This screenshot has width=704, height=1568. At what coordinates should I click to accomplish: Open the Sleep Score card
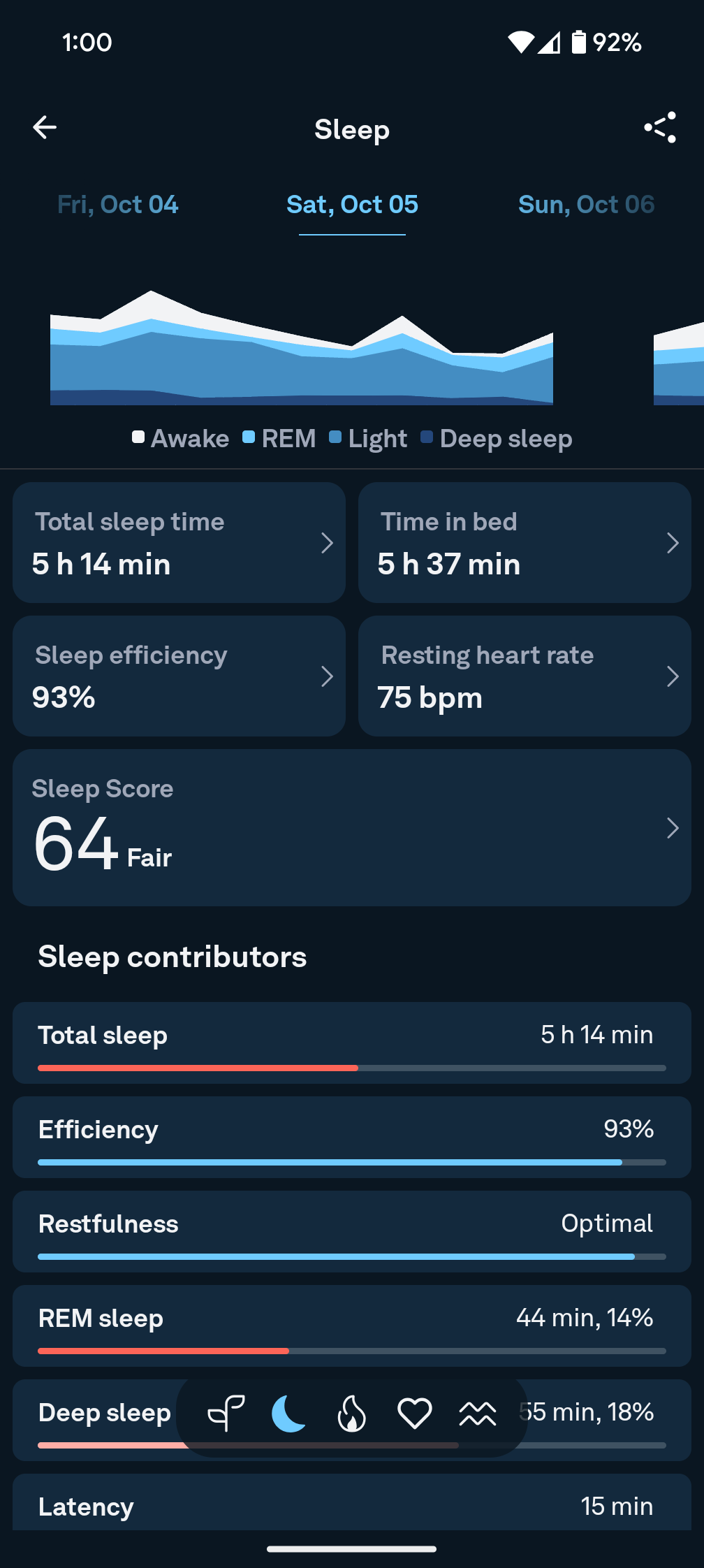[x=352, y=828]
